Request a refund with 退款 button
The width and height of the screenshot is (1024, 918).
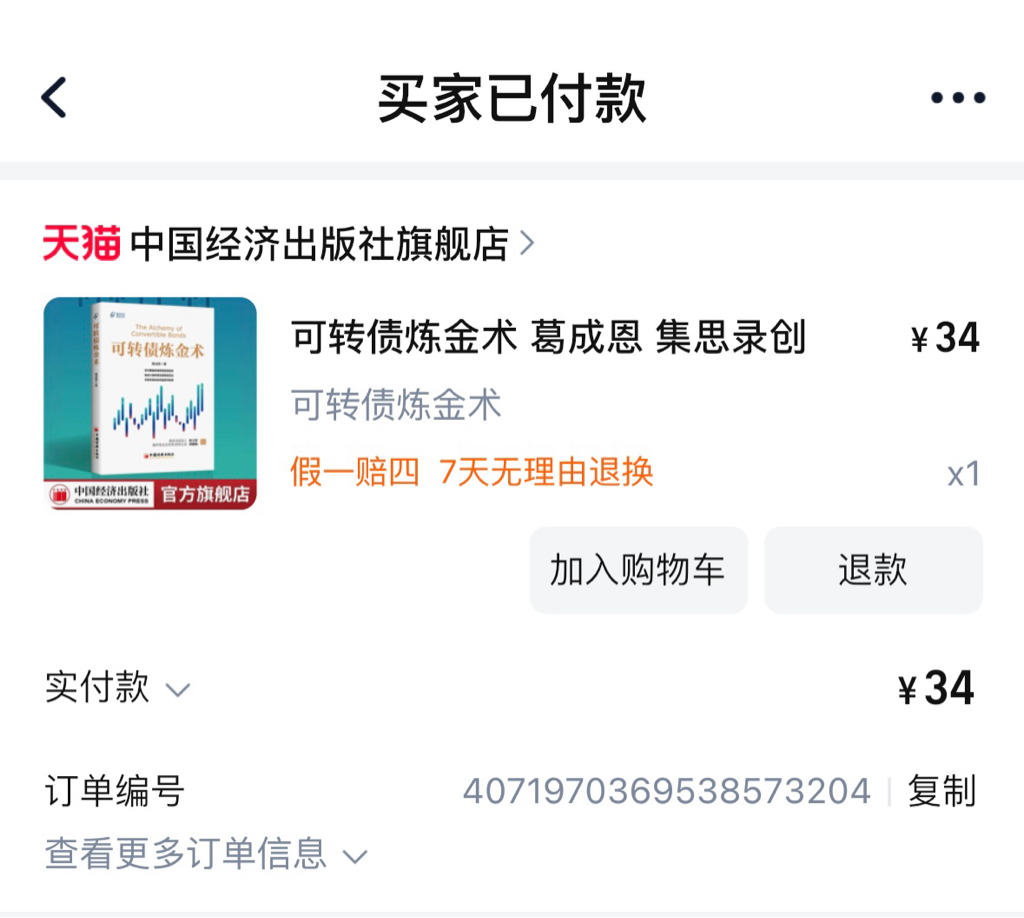(873, 570)
